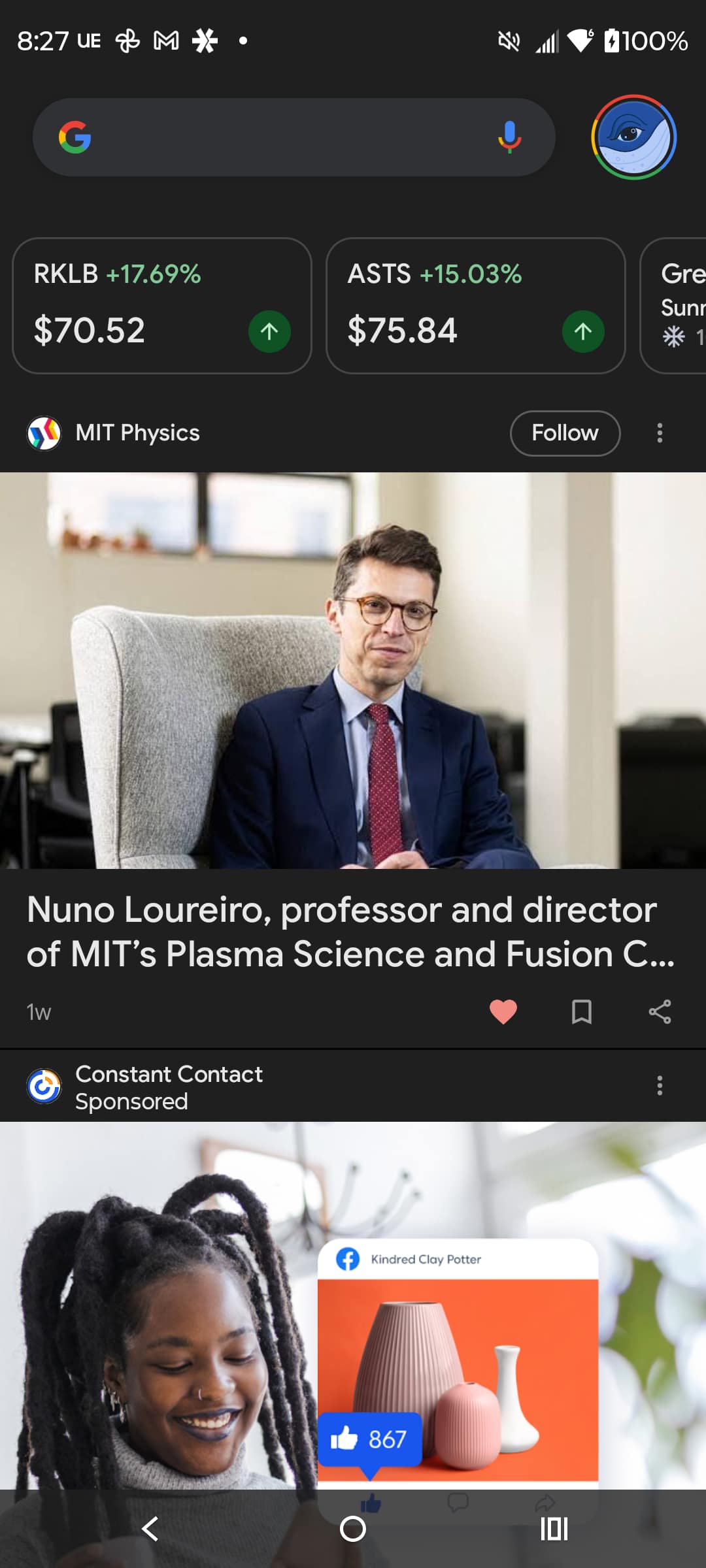Open the RKLB stock card
The image size is (706, 1568).
pos(161,305)
